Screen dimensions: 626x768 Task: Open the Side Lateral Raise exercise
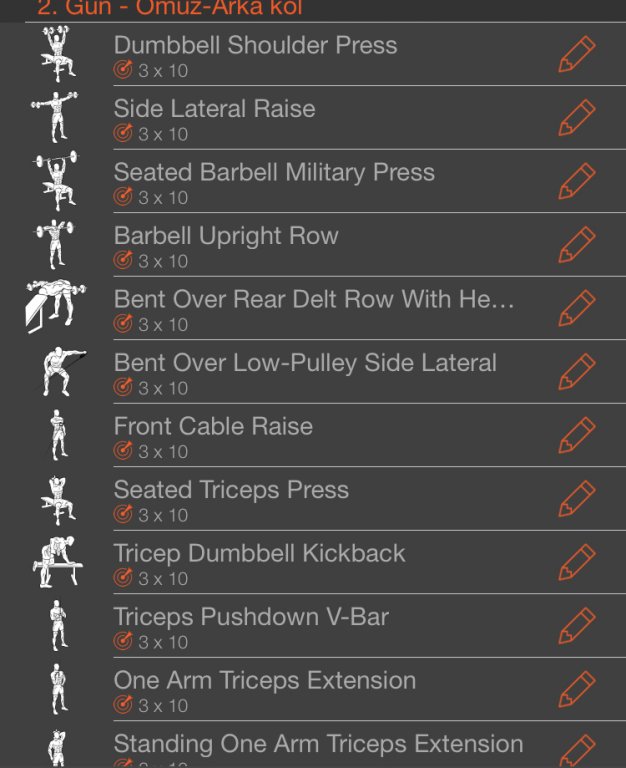[x=214, y=109]
